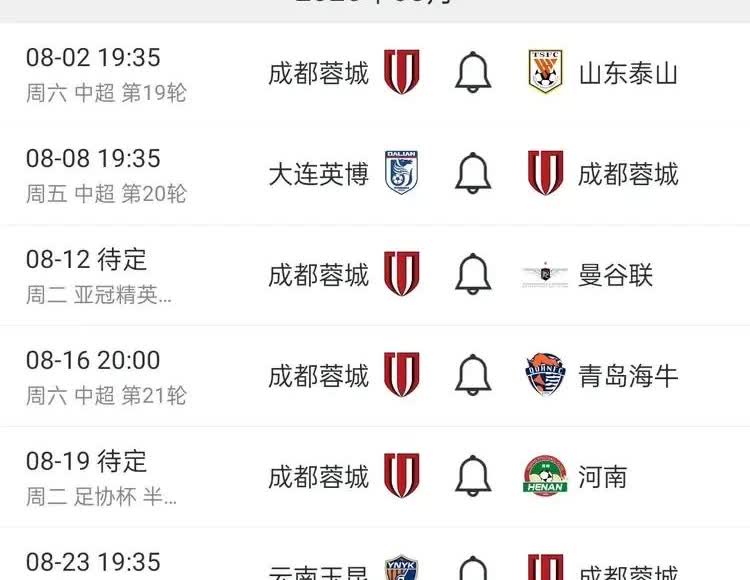This screenshot has width=750, height=580.
Task: Open the 08-16 第21轮 match row
Action: pyautogui.click(x=375, y=375)
